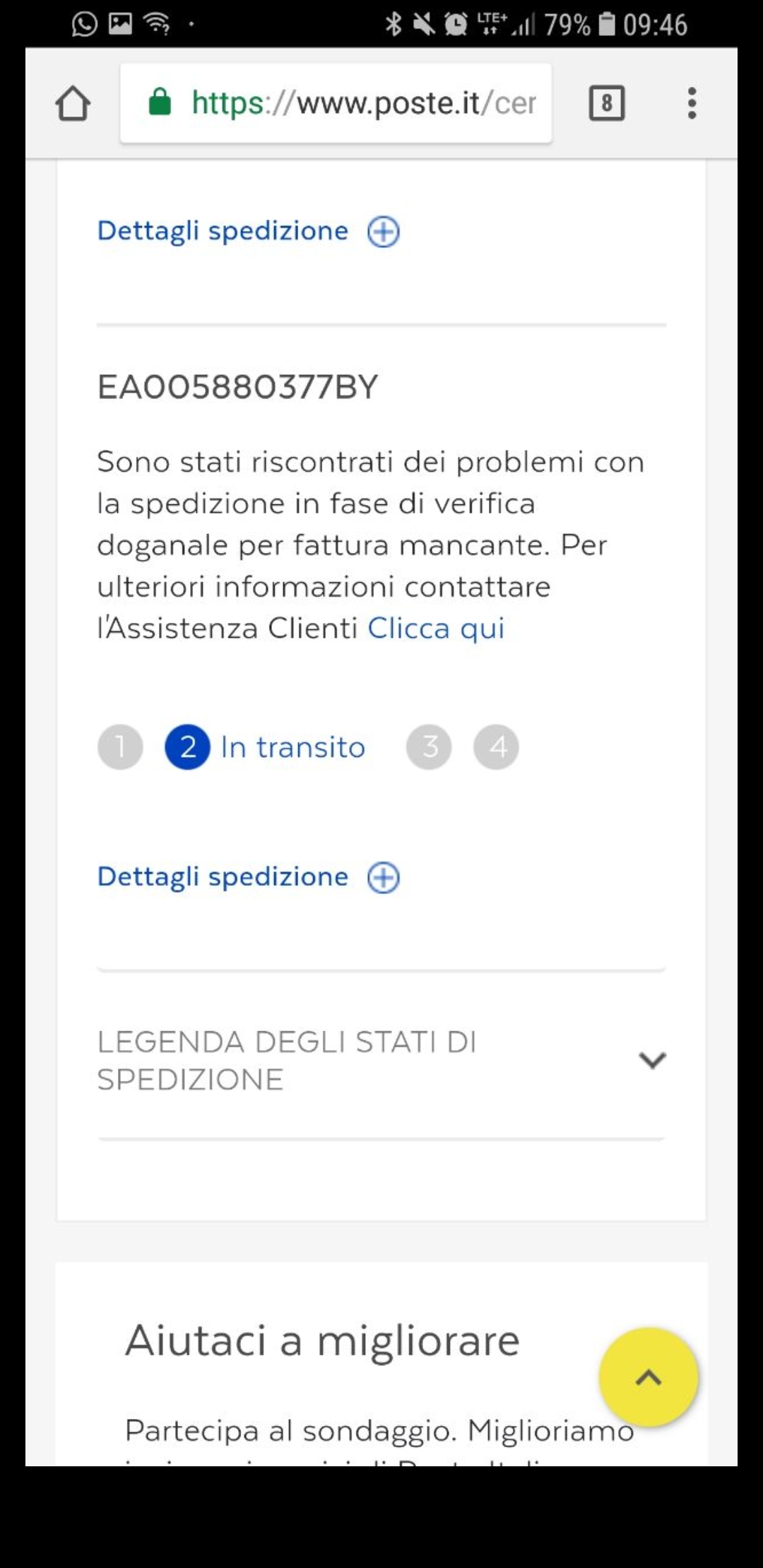The width and height of the screenshot is (763, 1568).
Task: Tap the yellow back-to-top button
Action: [x=648, y=1377]
